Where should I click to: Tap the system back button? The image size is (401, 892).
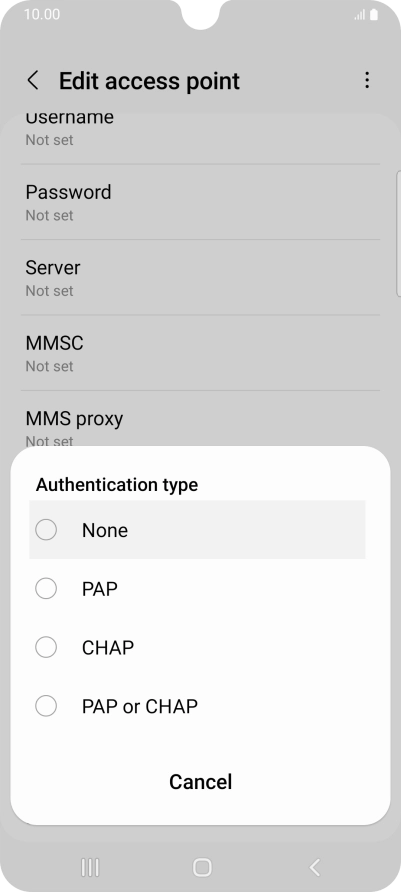[315, 867]
